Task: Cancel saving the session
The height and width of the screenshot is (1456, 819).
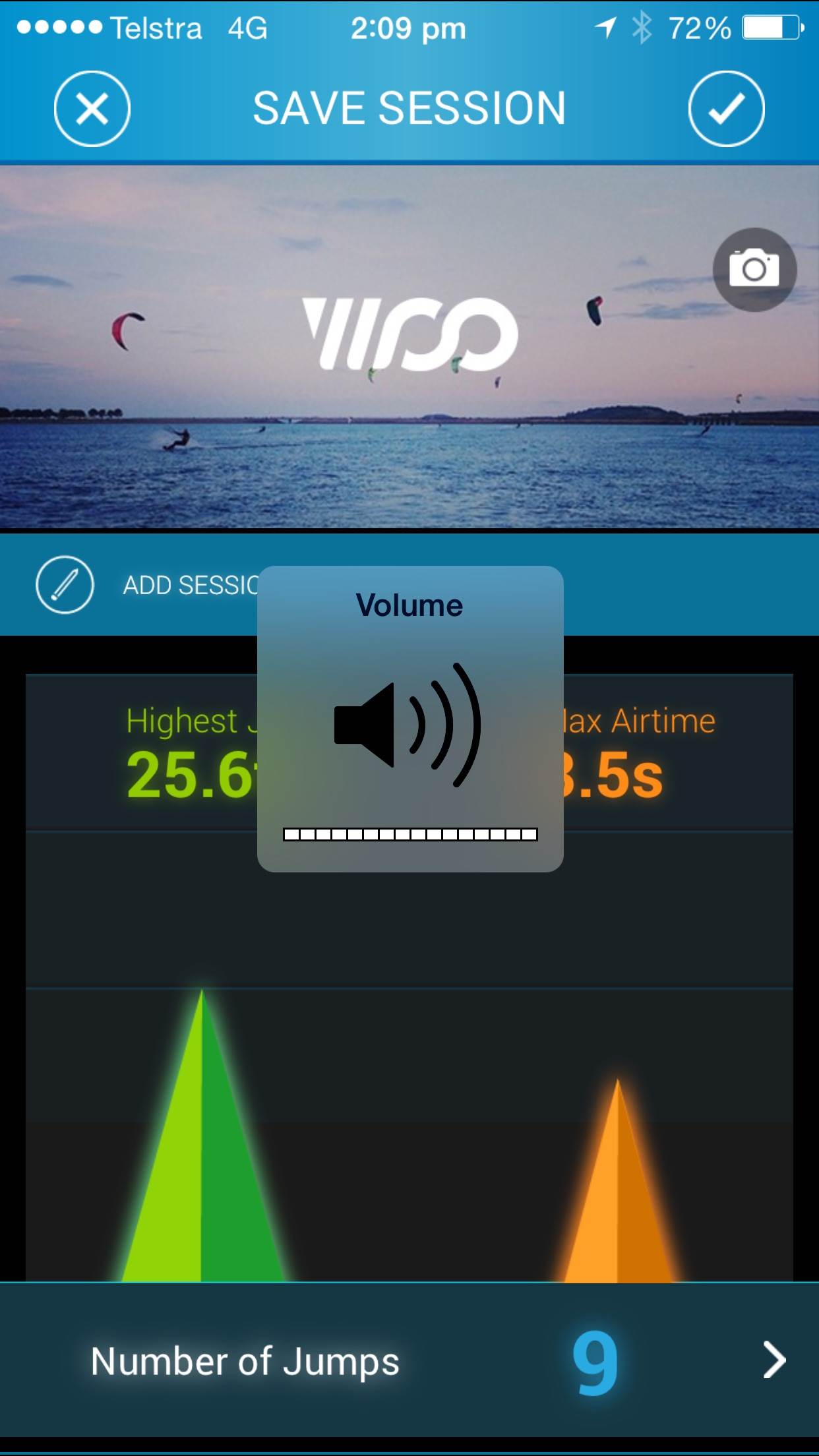Action: click(92, 109)
